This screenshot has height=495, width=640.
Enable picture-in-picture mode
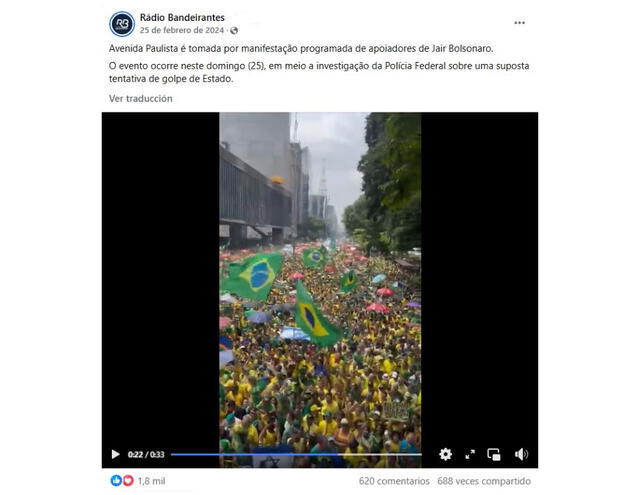click(494, 454)
